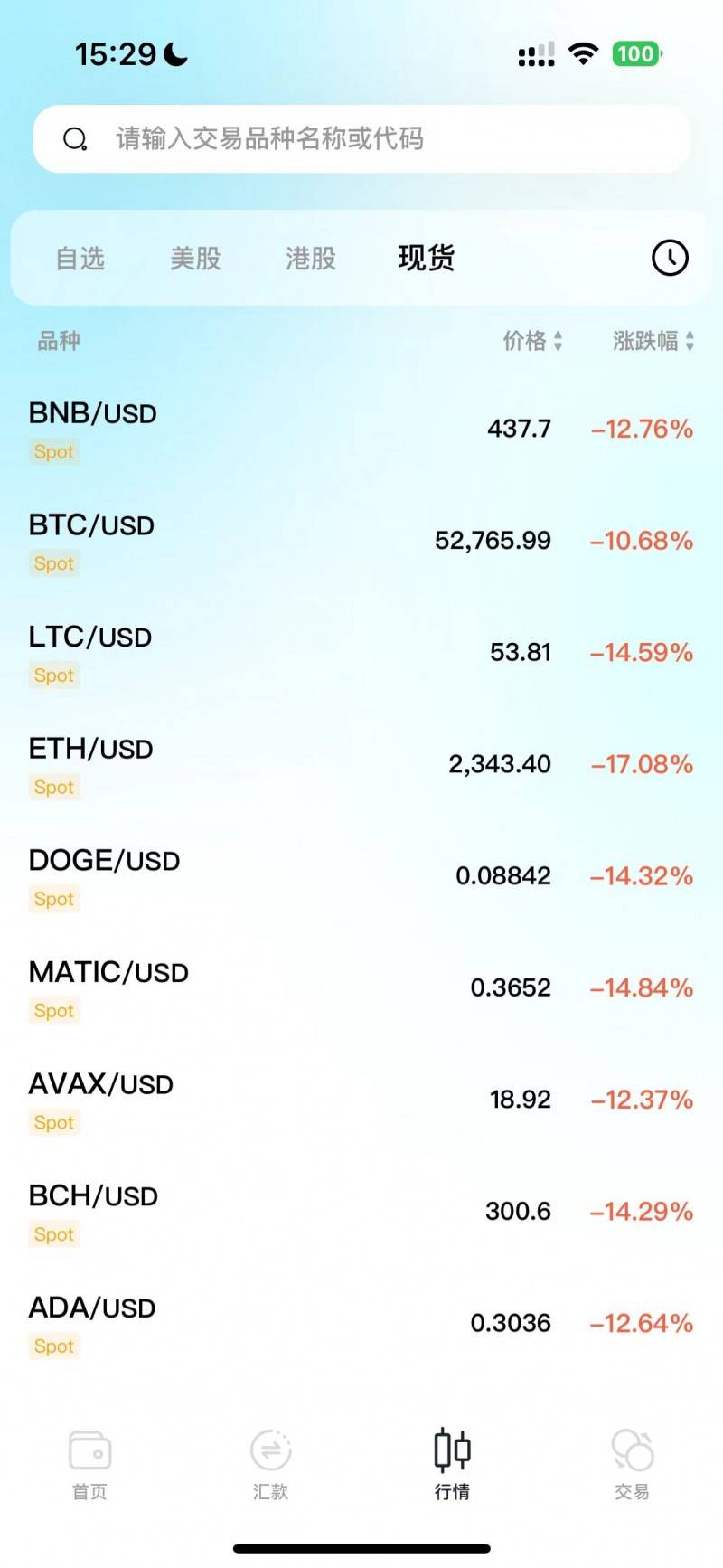Click the Wi-Fi icon in status bar
Viewport: 723px width, 1568px height.
[x=584, y=53]
